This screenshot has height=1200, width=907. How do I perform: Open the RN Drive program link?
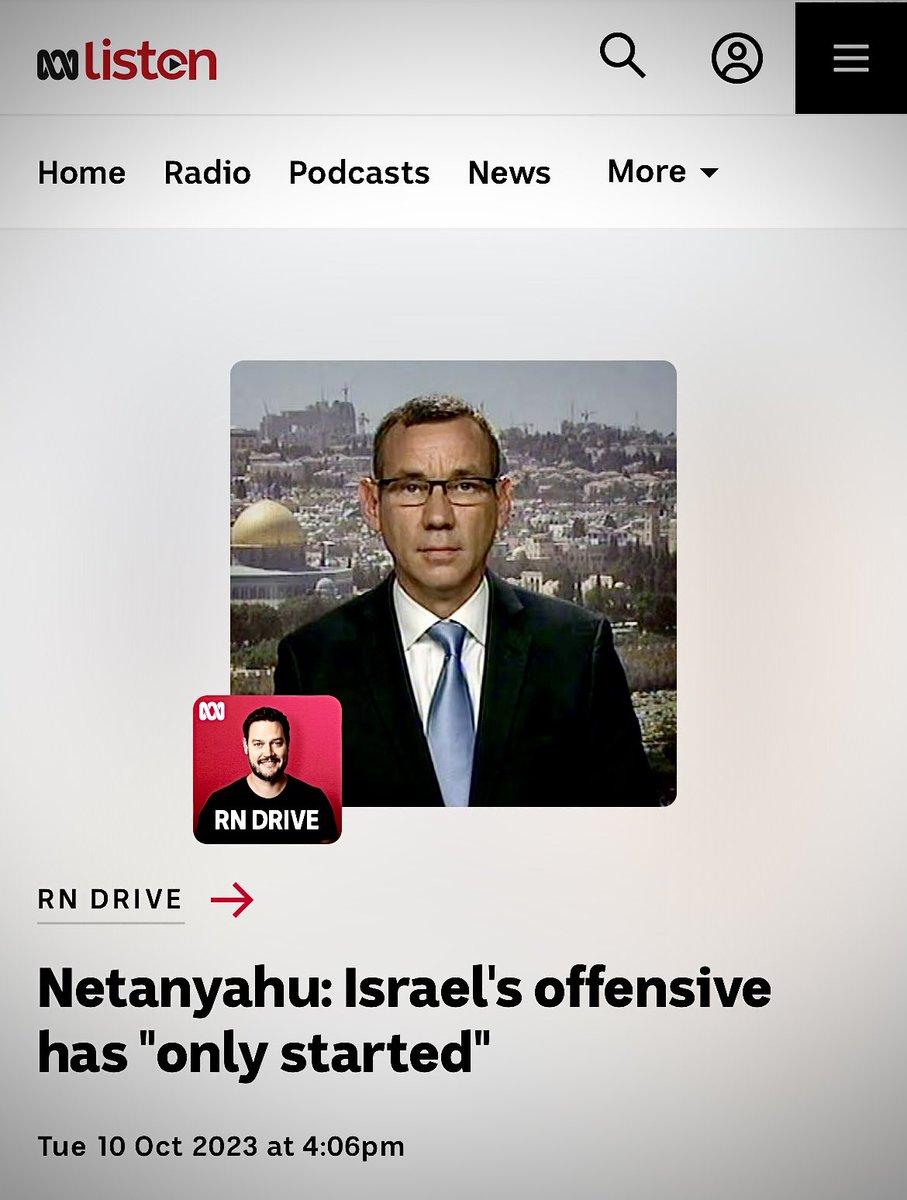pyautogui.click(x=145, y=900)
